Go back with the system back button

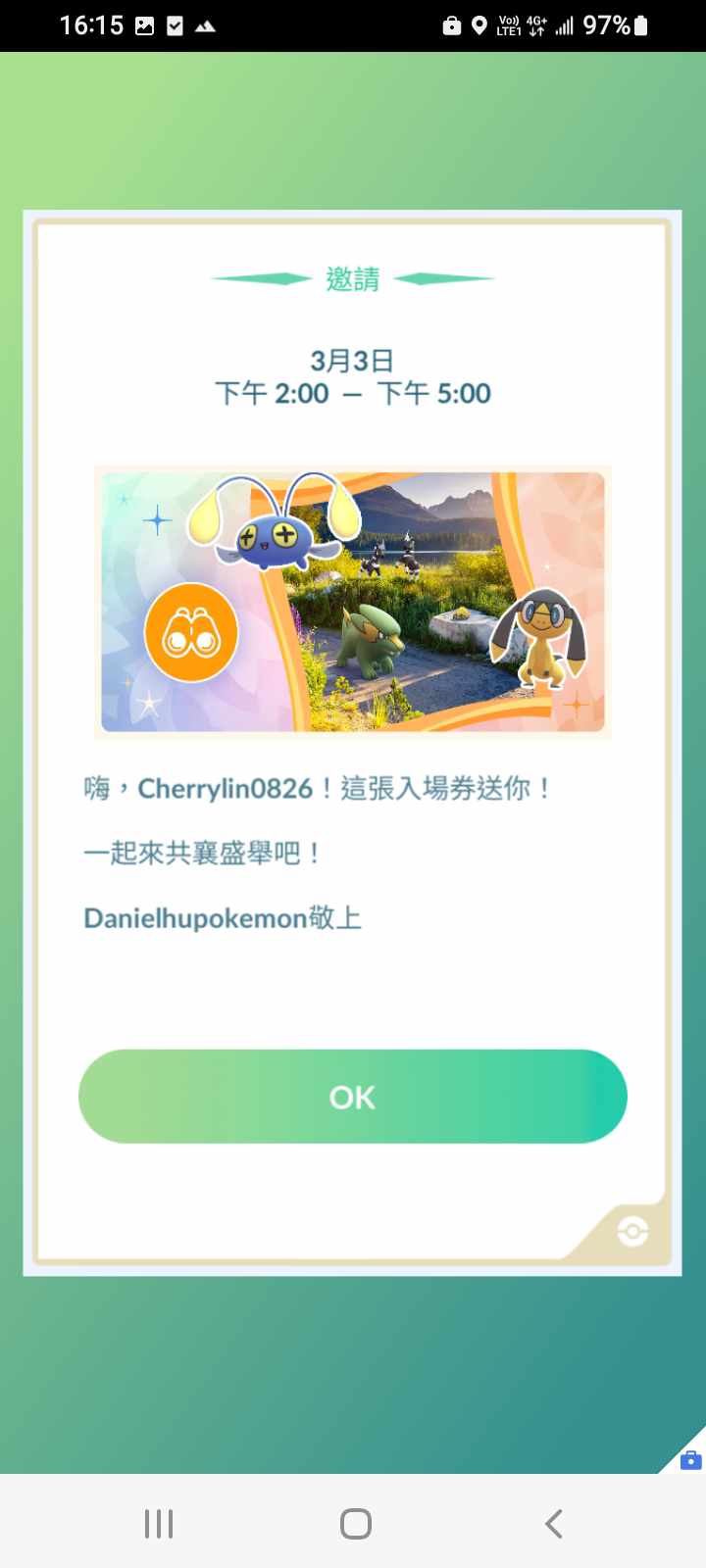click(554, 1523)
